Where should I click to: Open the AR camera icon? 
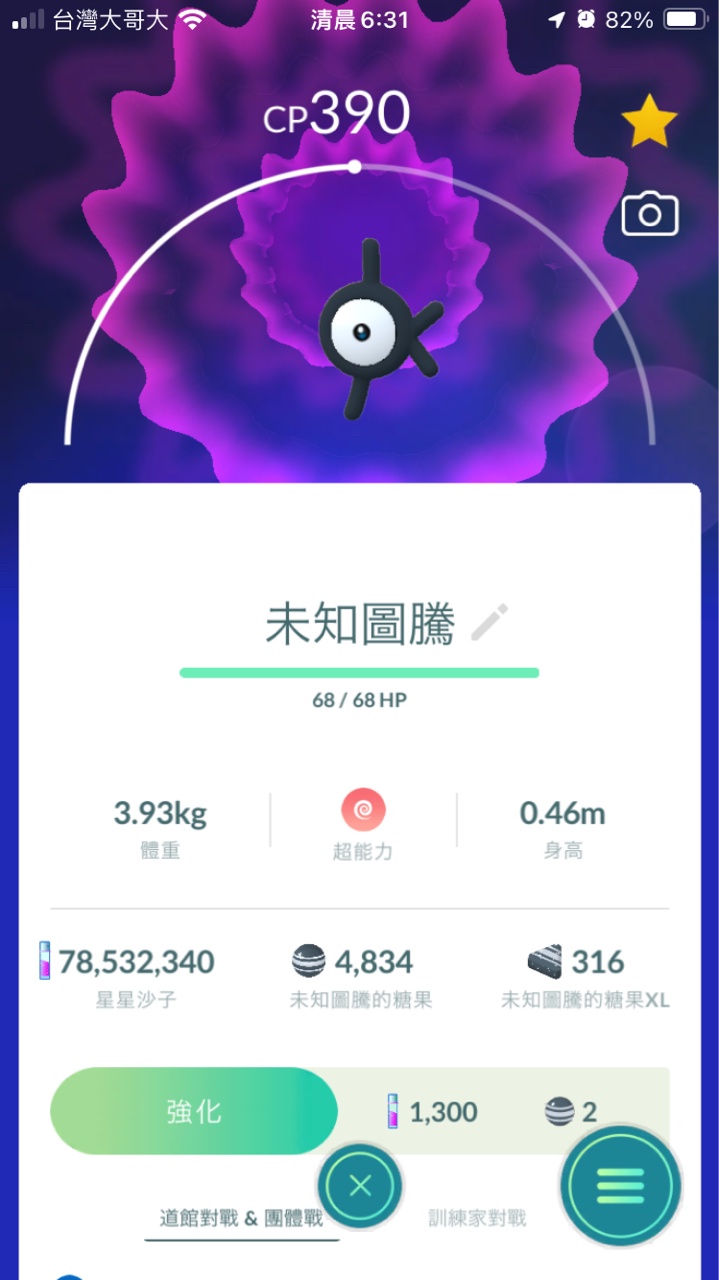pyautogui.click(x=650, y=215)
